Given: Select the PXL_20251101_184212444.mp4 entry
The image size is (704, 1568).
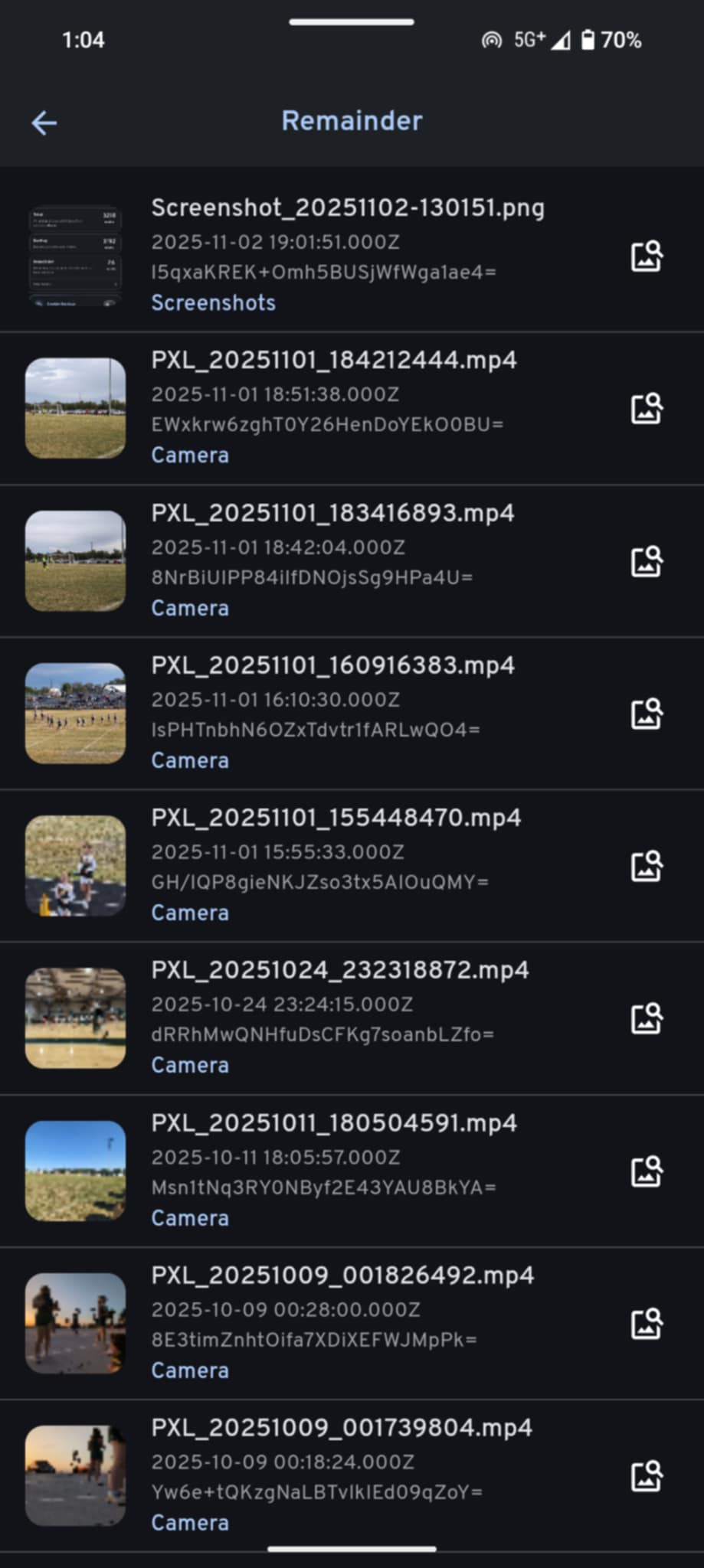Looking at the screenshot, I should pyautogui.click(x=334, y=361).
